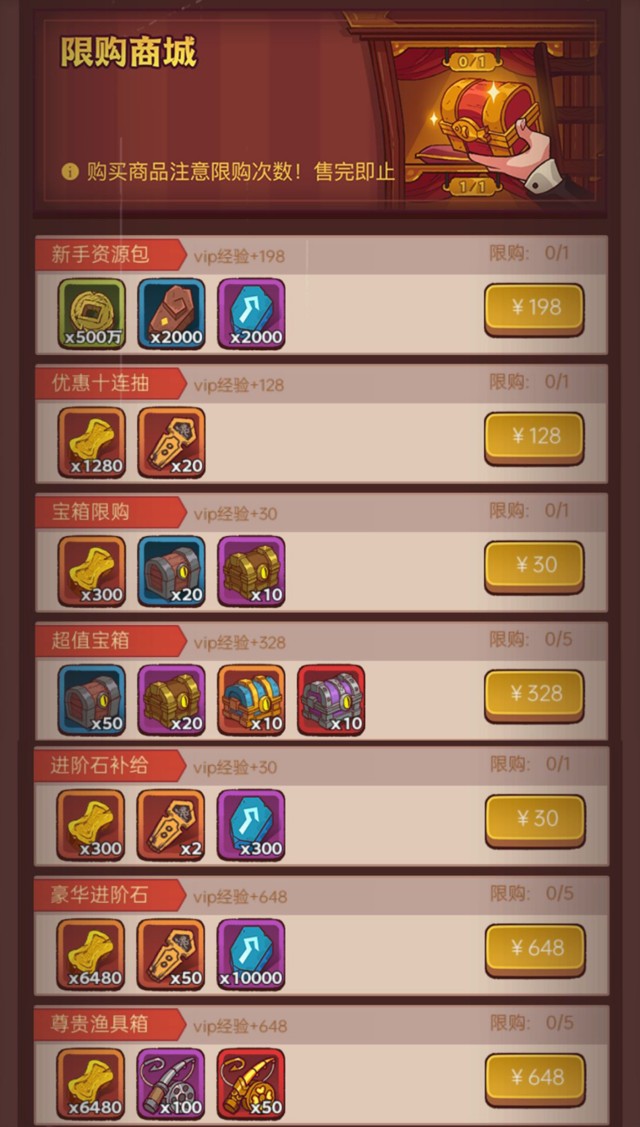
Task: View the x50 blue chest in 超值宝箱
Action: click(91, 700)
